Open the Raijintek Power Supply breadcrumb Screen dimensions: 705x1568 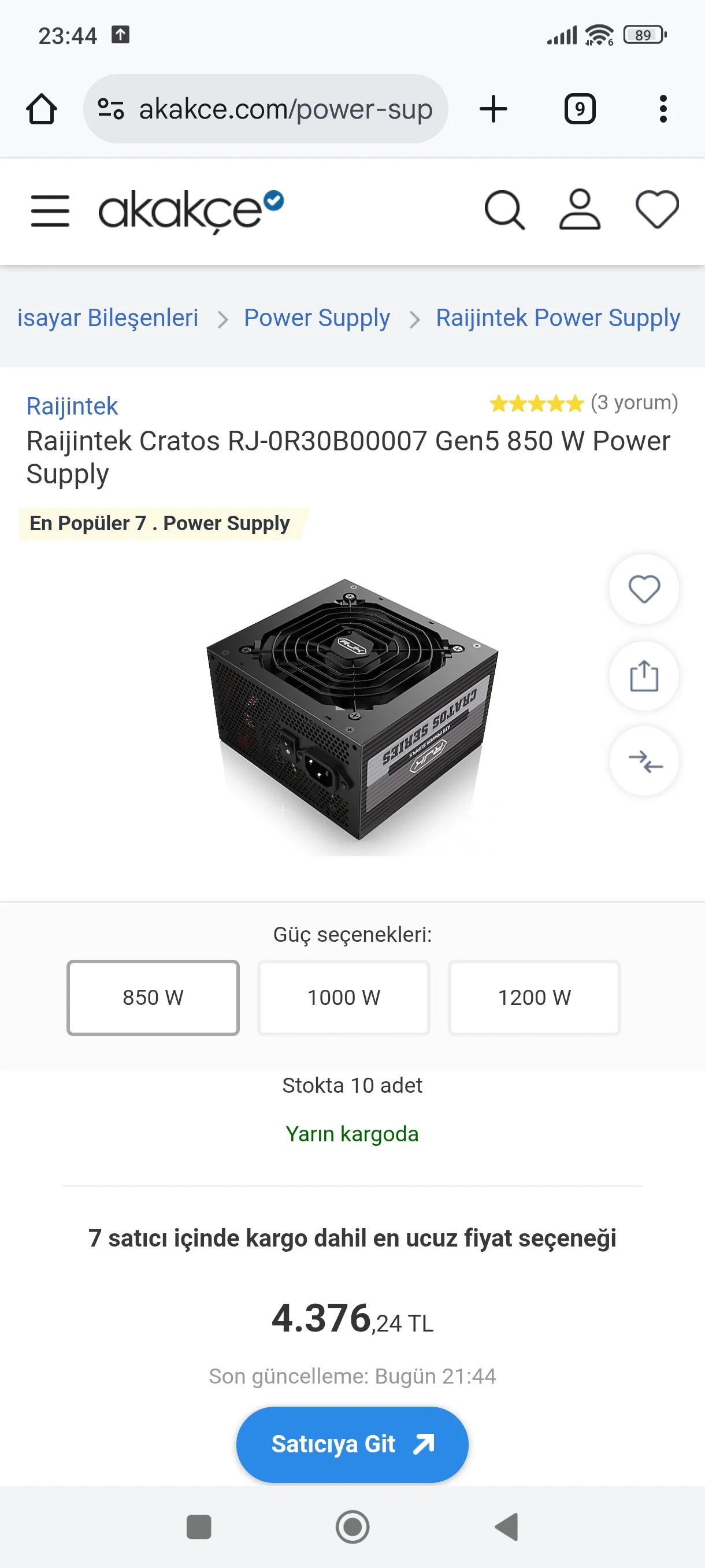557,318
